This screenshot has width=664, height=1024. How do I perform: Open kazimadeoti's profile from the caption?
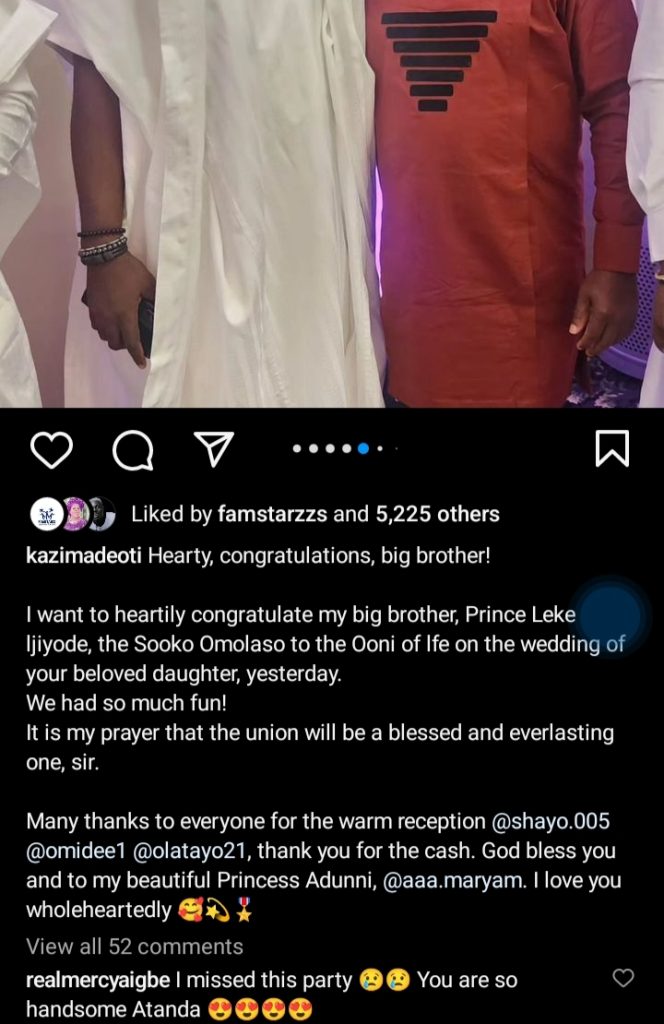[x=84, y=555]
